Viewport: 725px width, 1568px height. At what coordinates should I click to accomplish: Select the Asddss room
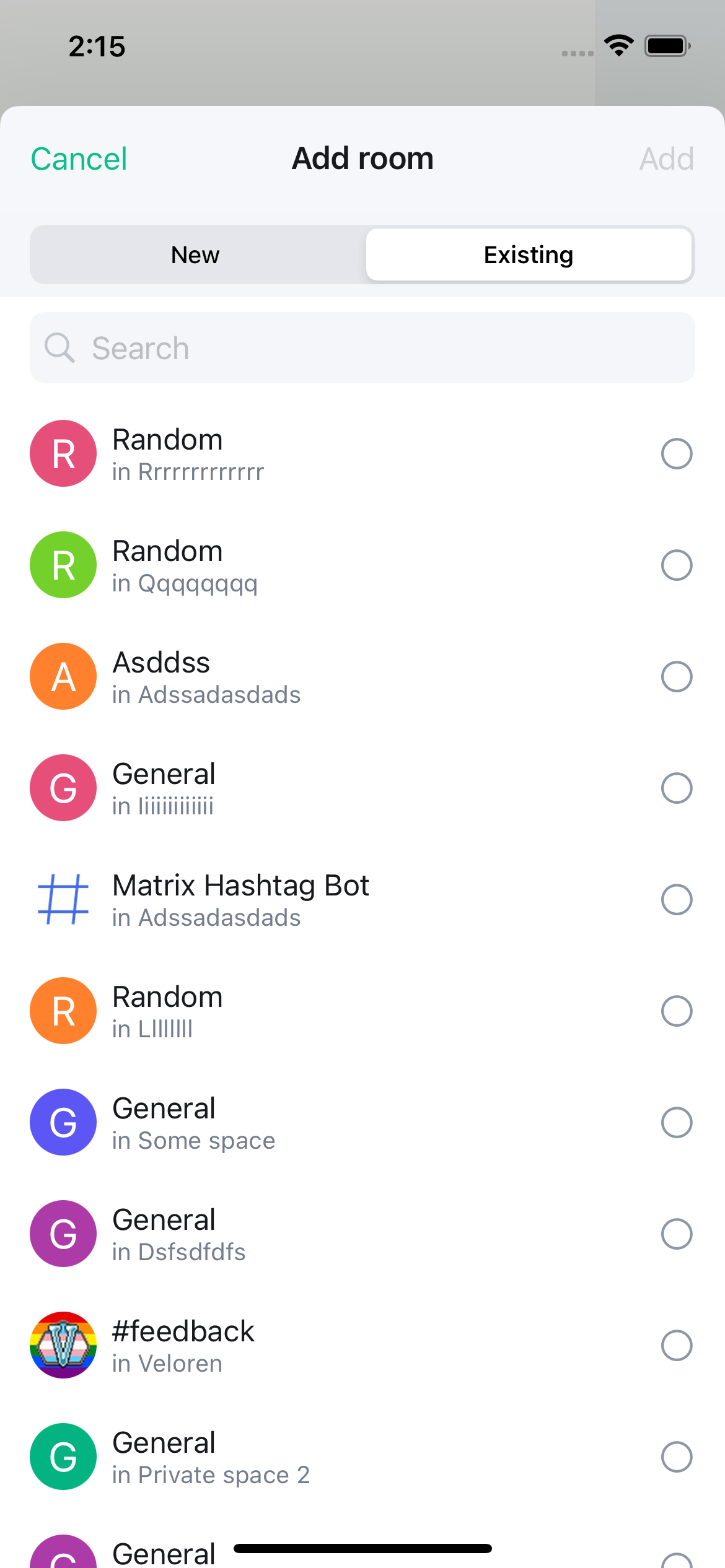[676, 677]
